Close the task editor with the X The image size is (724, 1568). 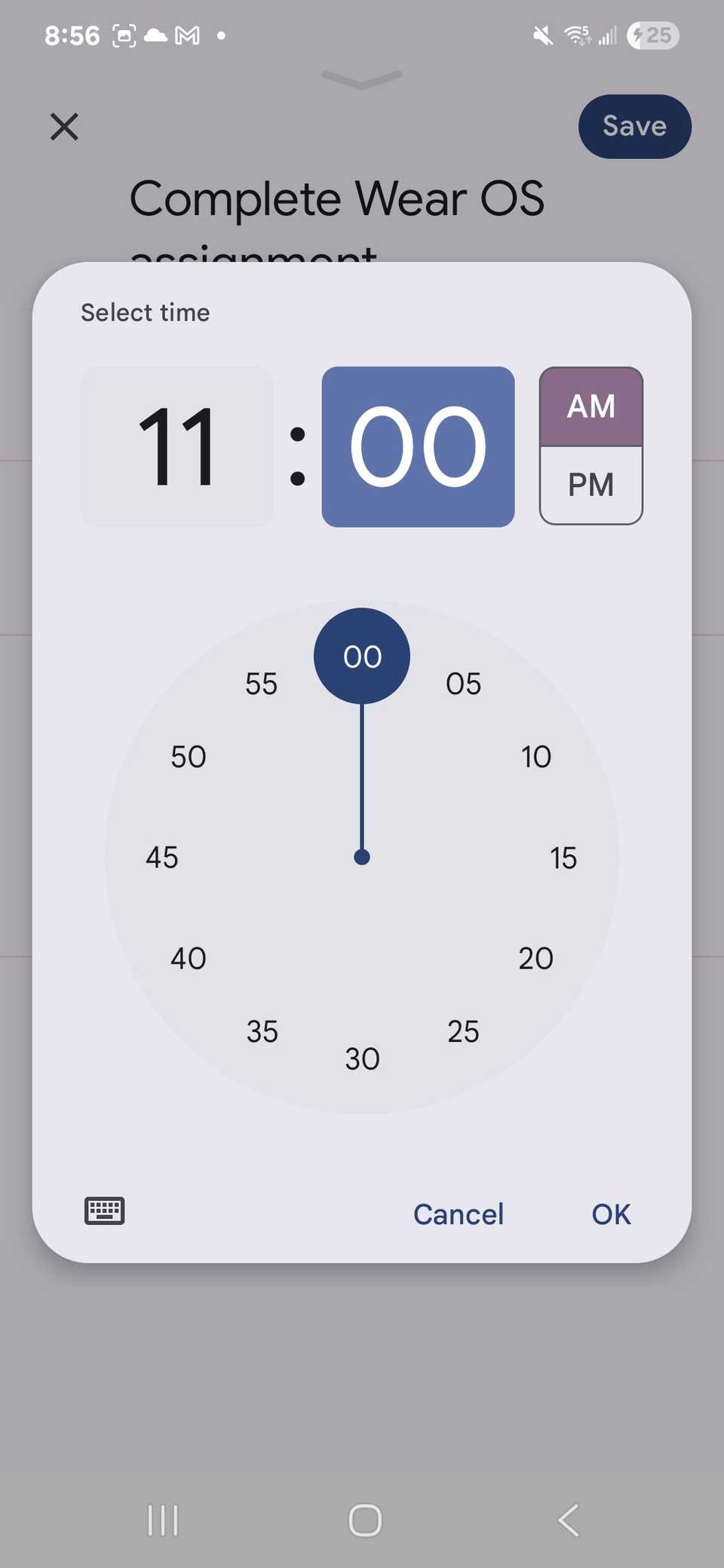(x=65, y=127)
